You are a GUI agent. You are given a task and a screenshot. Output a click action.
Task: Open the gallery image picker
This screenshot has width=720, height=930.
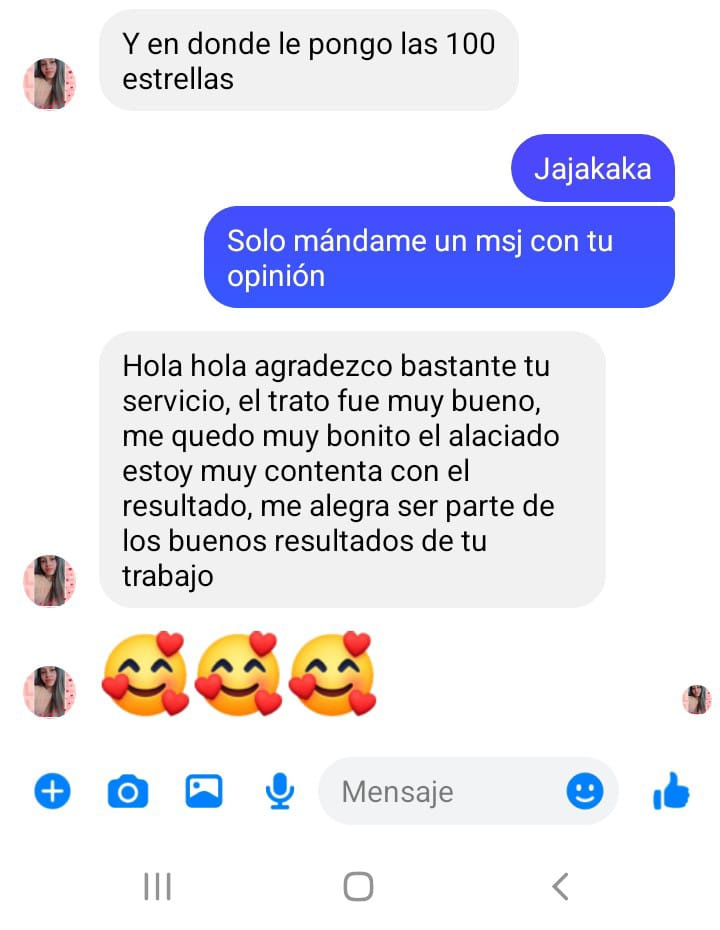(x=204, y=792)
